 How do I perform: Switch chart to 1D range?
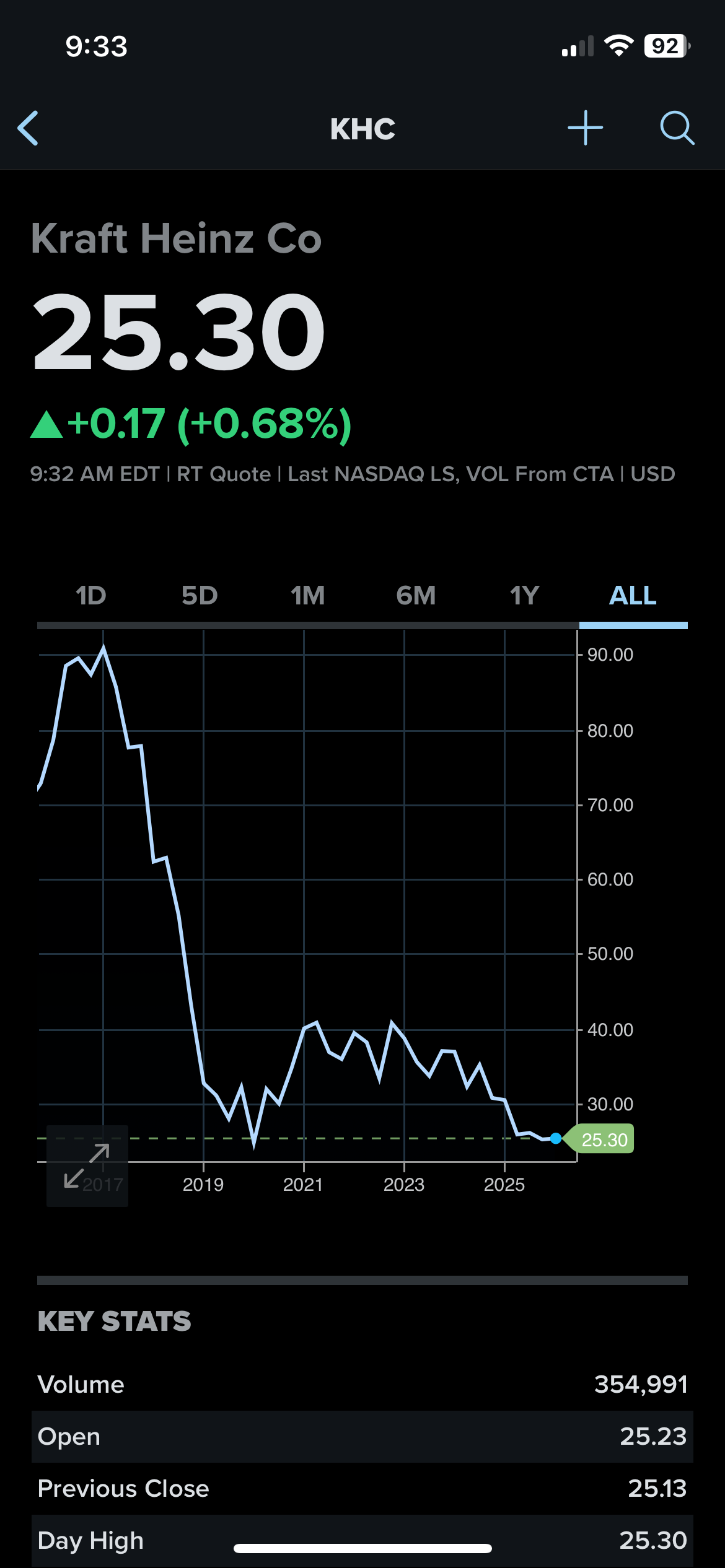(x=91, y=596)
